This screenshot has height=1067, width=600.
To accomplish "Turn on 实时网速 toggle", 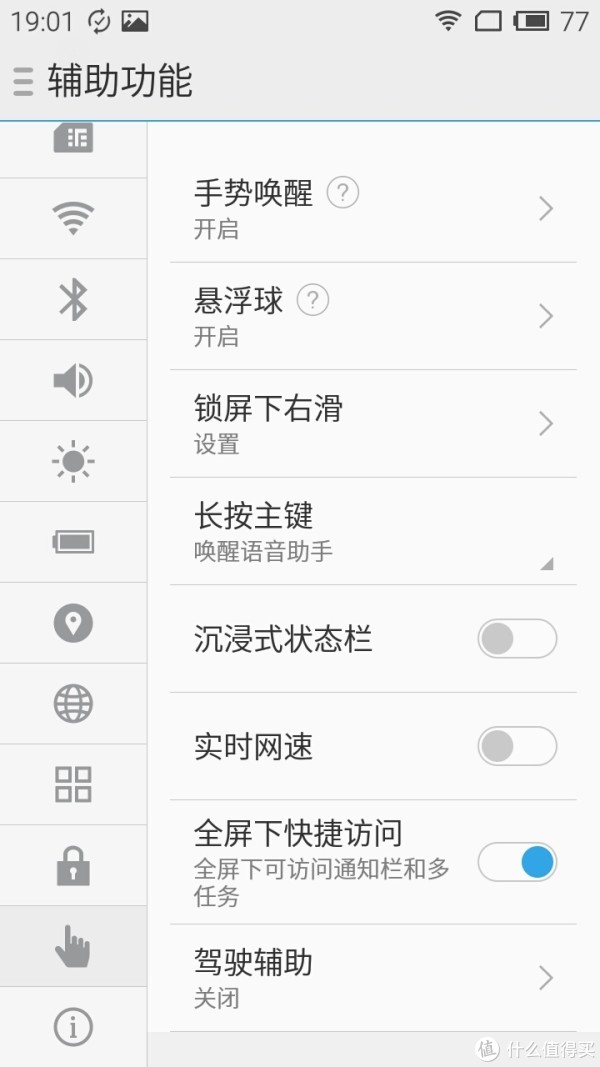I will (x=517, y=746).
